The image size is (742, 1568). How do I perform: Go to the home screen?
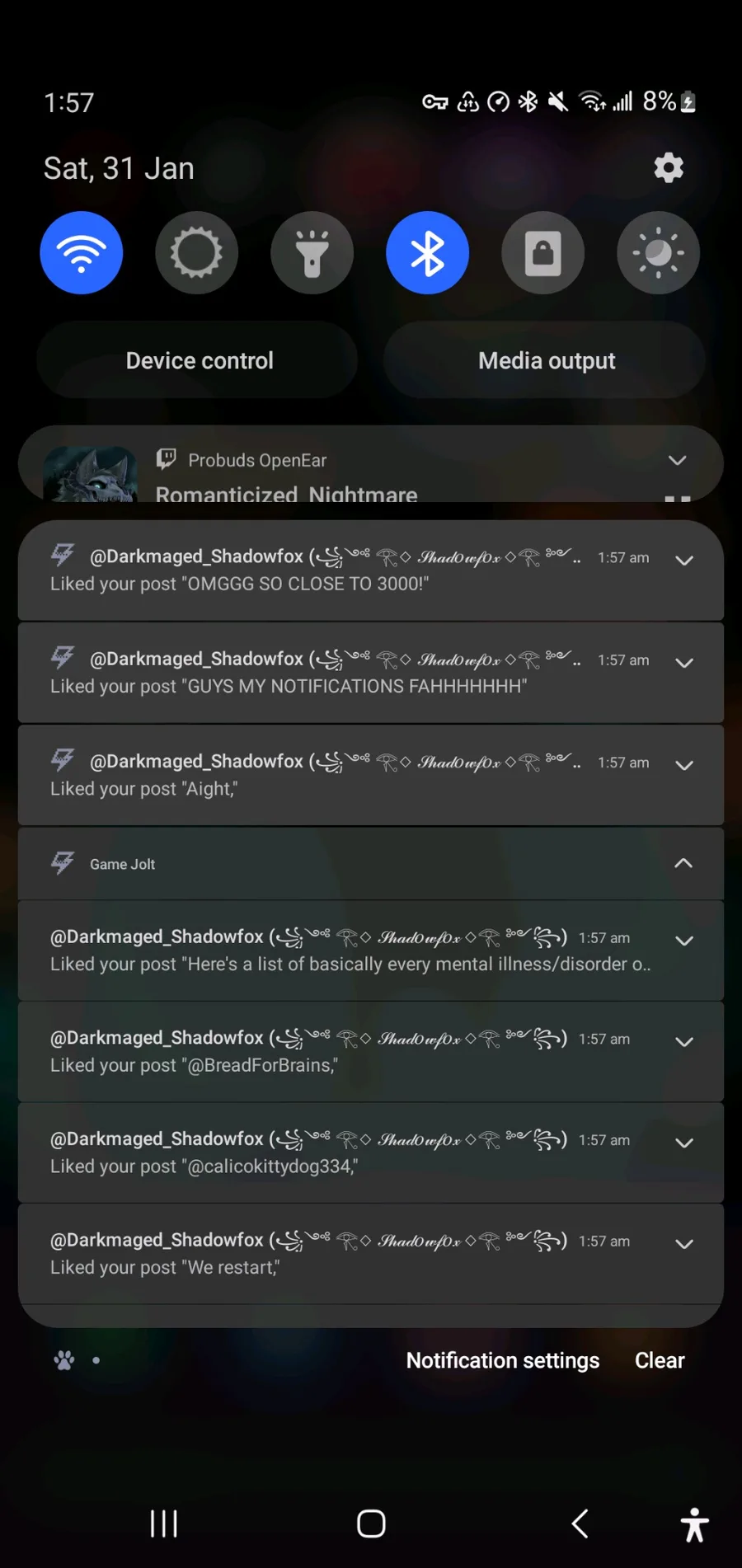tap(371, 1523)
